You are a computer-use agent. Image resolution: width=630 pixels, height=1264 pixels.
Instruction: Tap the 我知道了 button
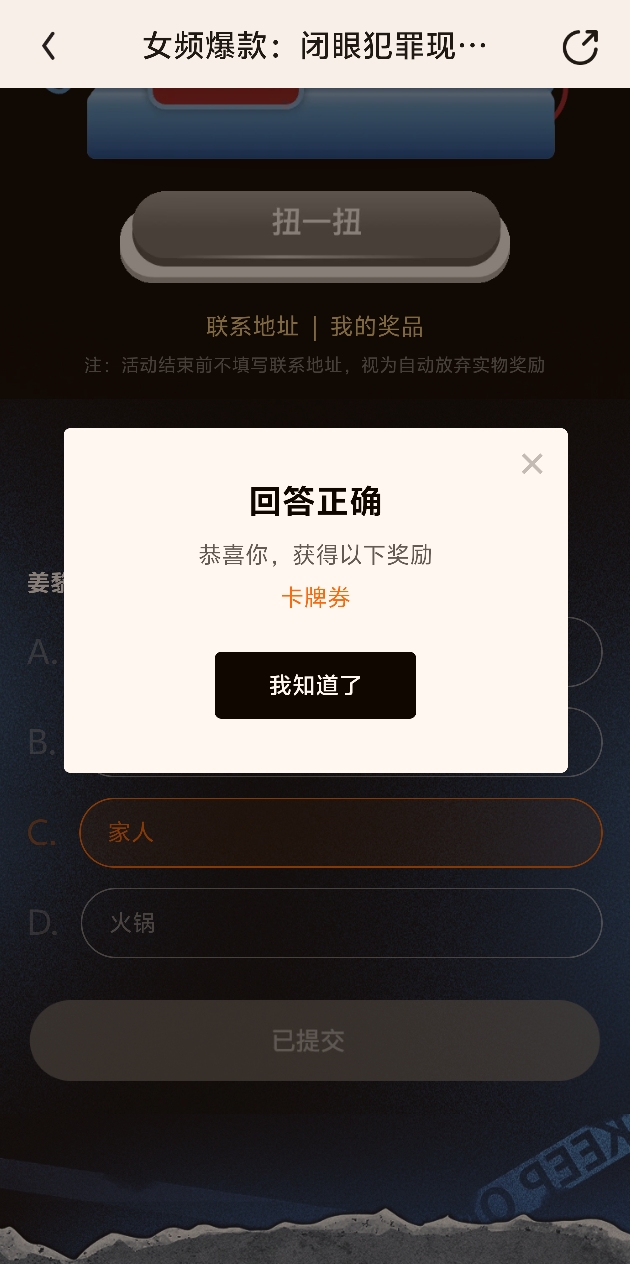(x=315, y=685)
